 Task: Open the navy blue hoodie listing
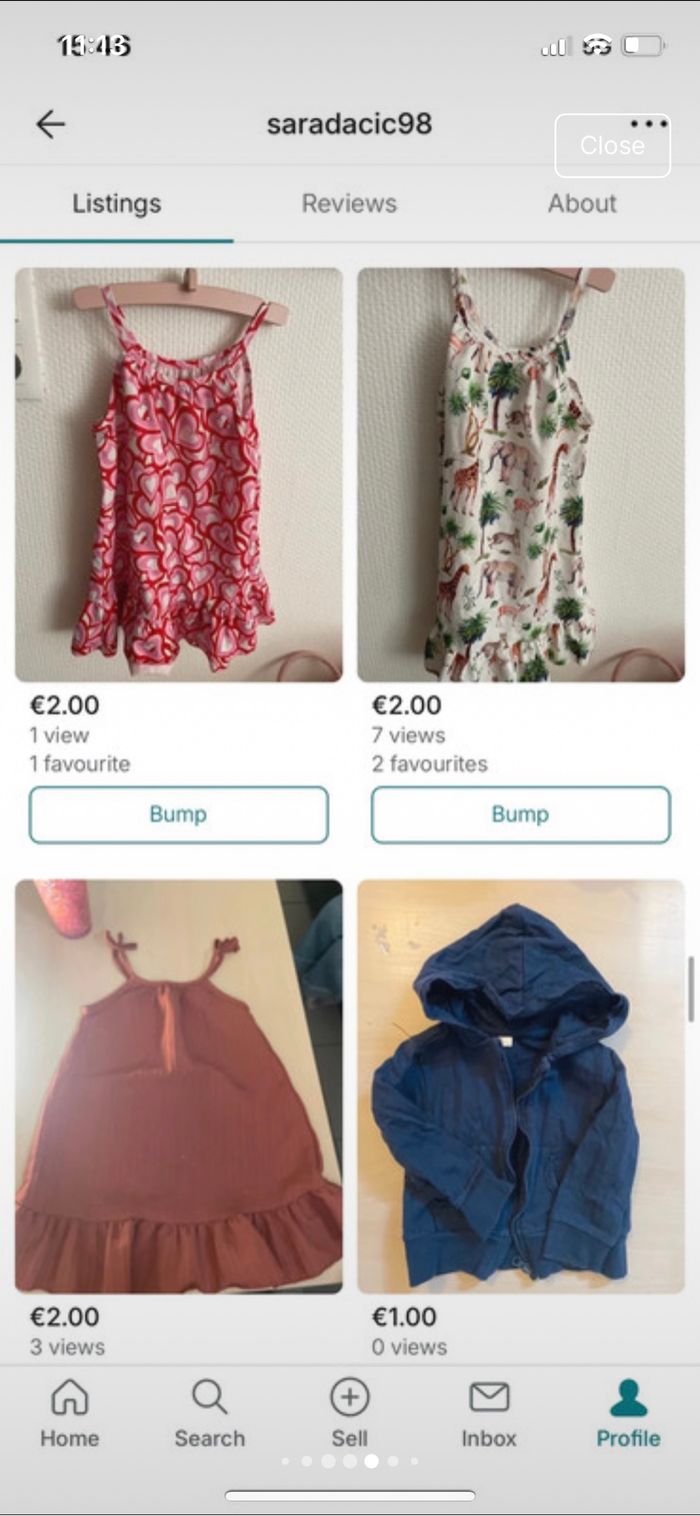521,1085
